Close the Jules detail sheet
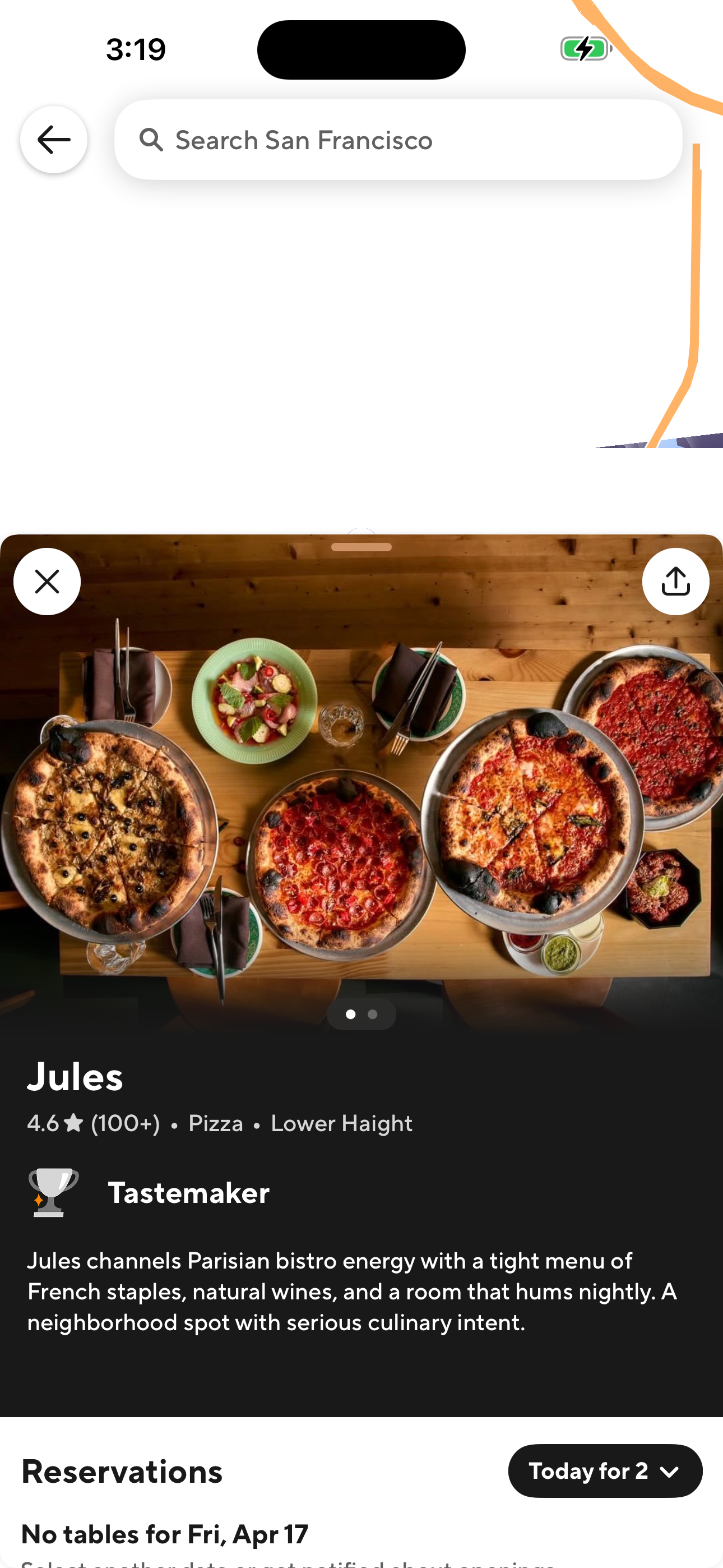Viewport: 723px width, 1568px height. click(47, 582)
